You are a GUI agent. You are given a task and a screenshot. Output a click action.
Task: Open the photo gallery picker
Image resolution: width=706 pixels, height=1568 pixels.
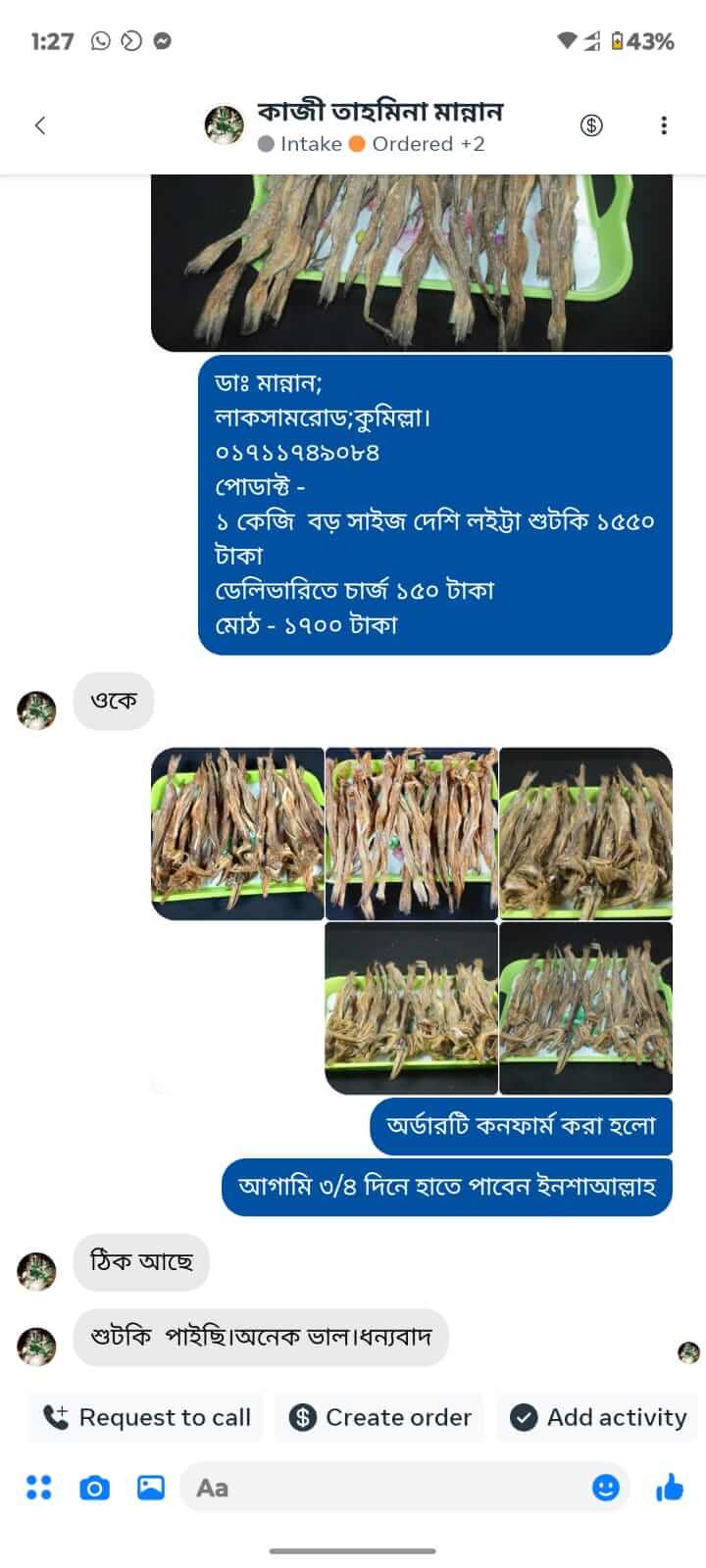(150, 1488)
